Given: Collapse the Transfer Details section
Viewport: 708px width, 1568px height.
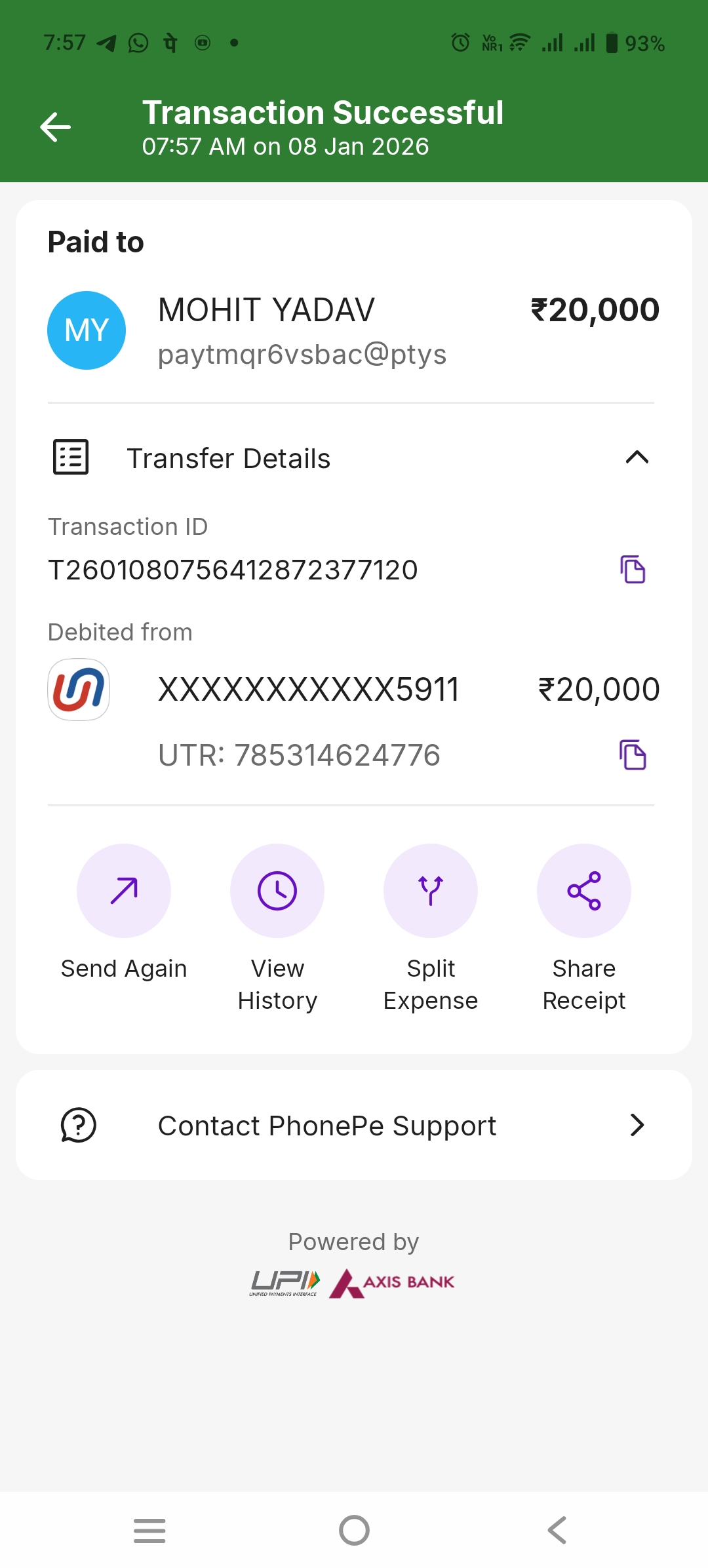Looking at the screenshot, I should pos(637,458).
